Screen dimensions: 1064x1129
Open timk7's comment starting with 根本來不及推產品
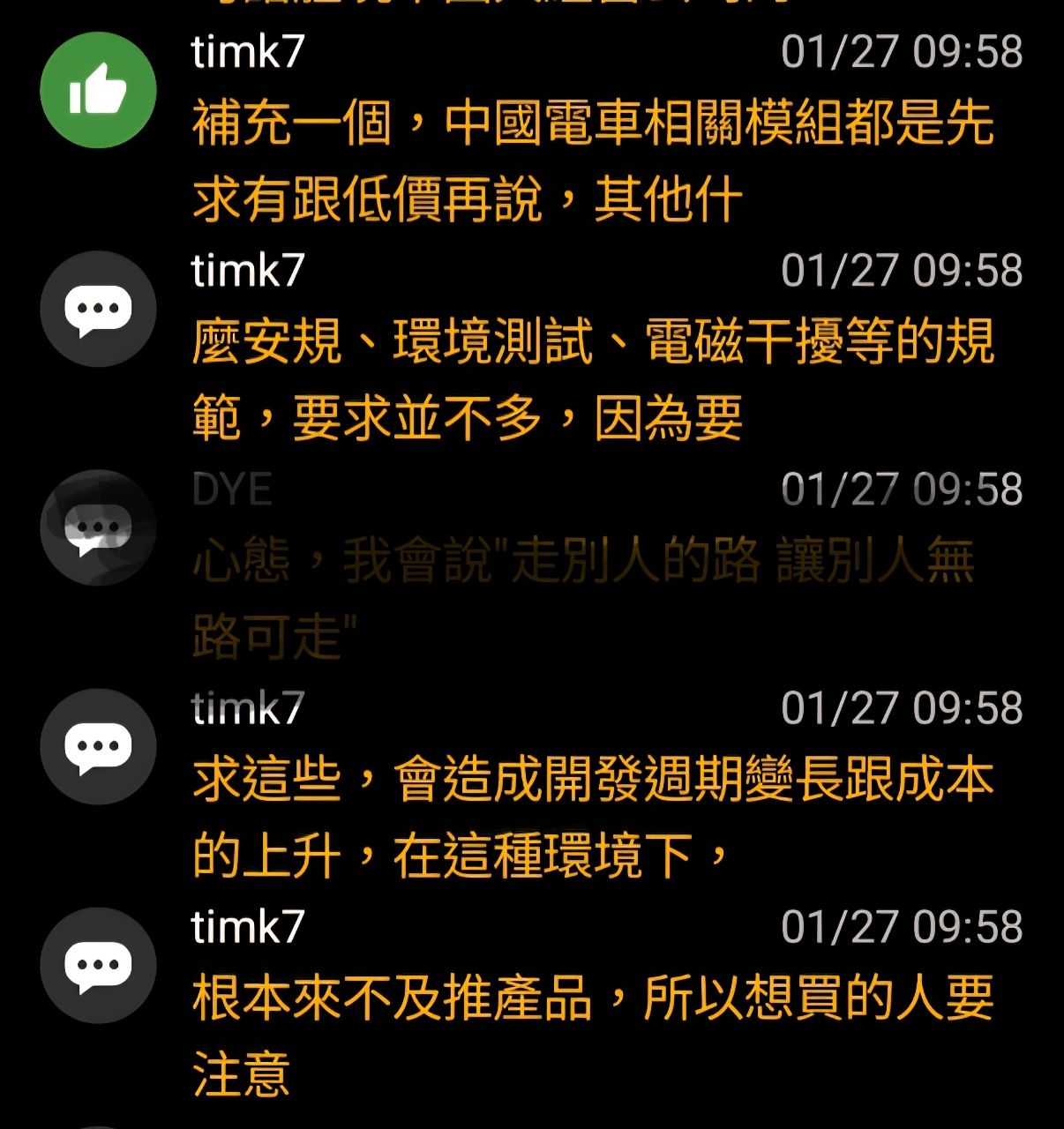click(593, 1036)
